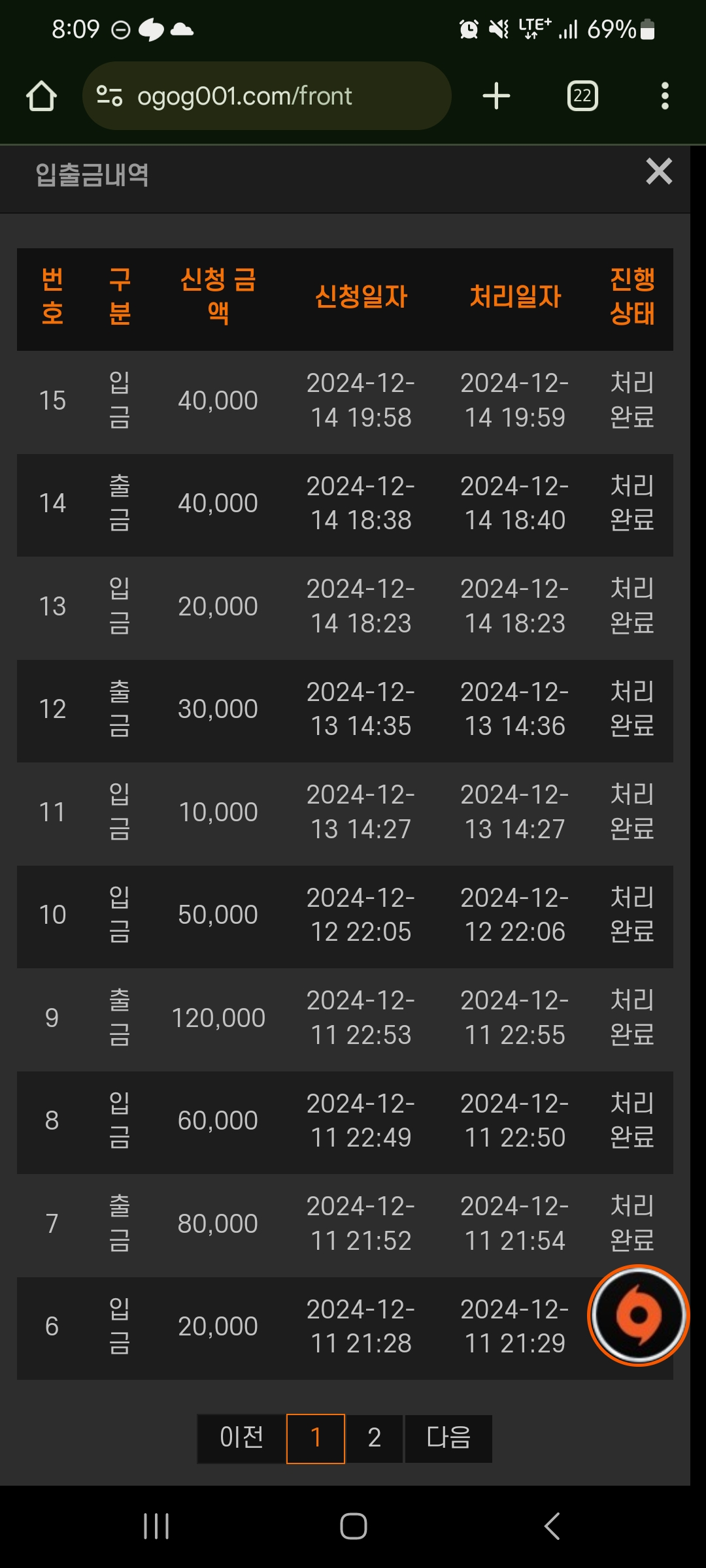Go to browser home page
This screenshot has width=706, height=1568.
point(41,96)
